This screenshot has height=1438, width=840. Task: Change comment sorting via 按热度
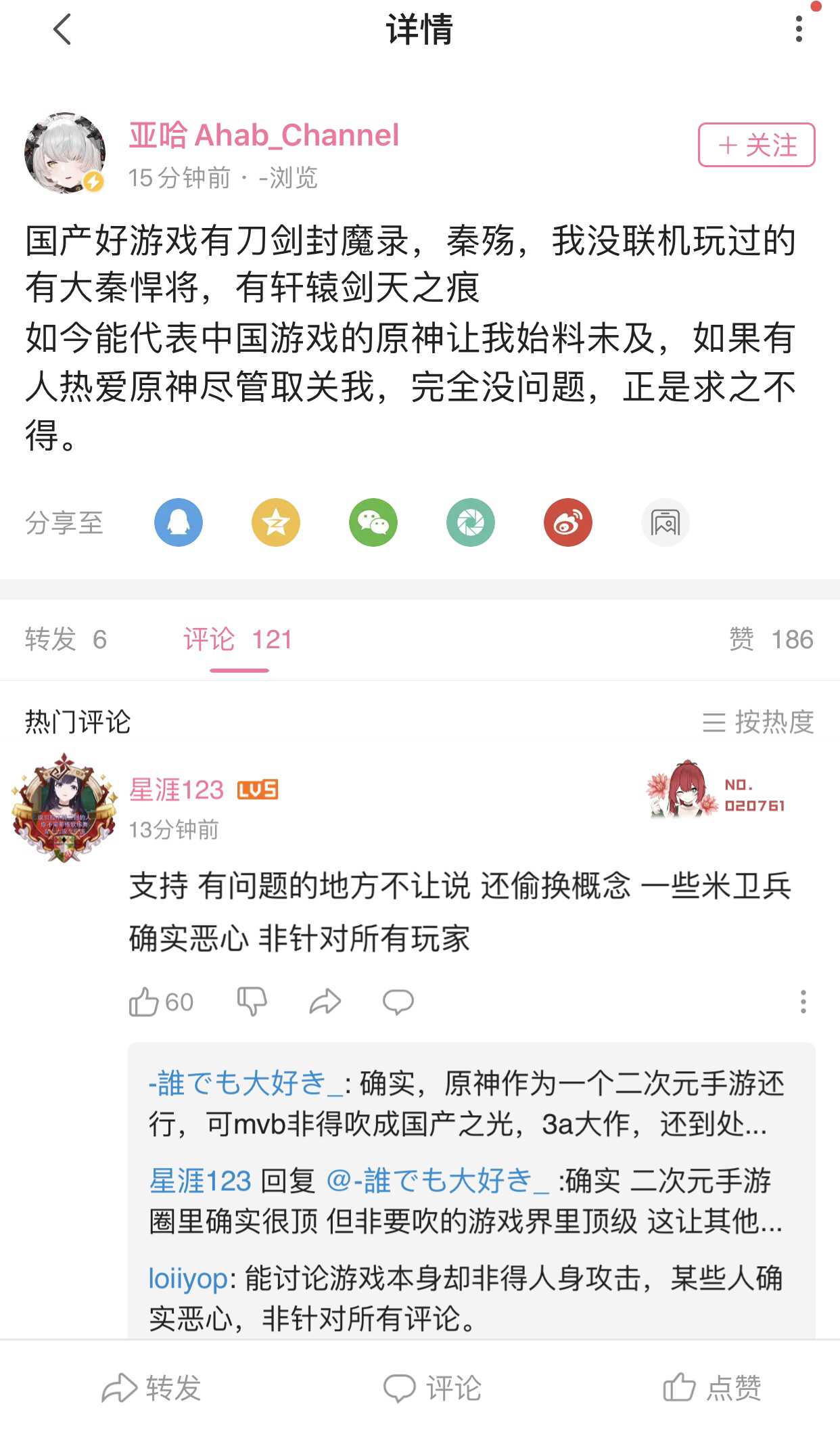coord(758,722)
